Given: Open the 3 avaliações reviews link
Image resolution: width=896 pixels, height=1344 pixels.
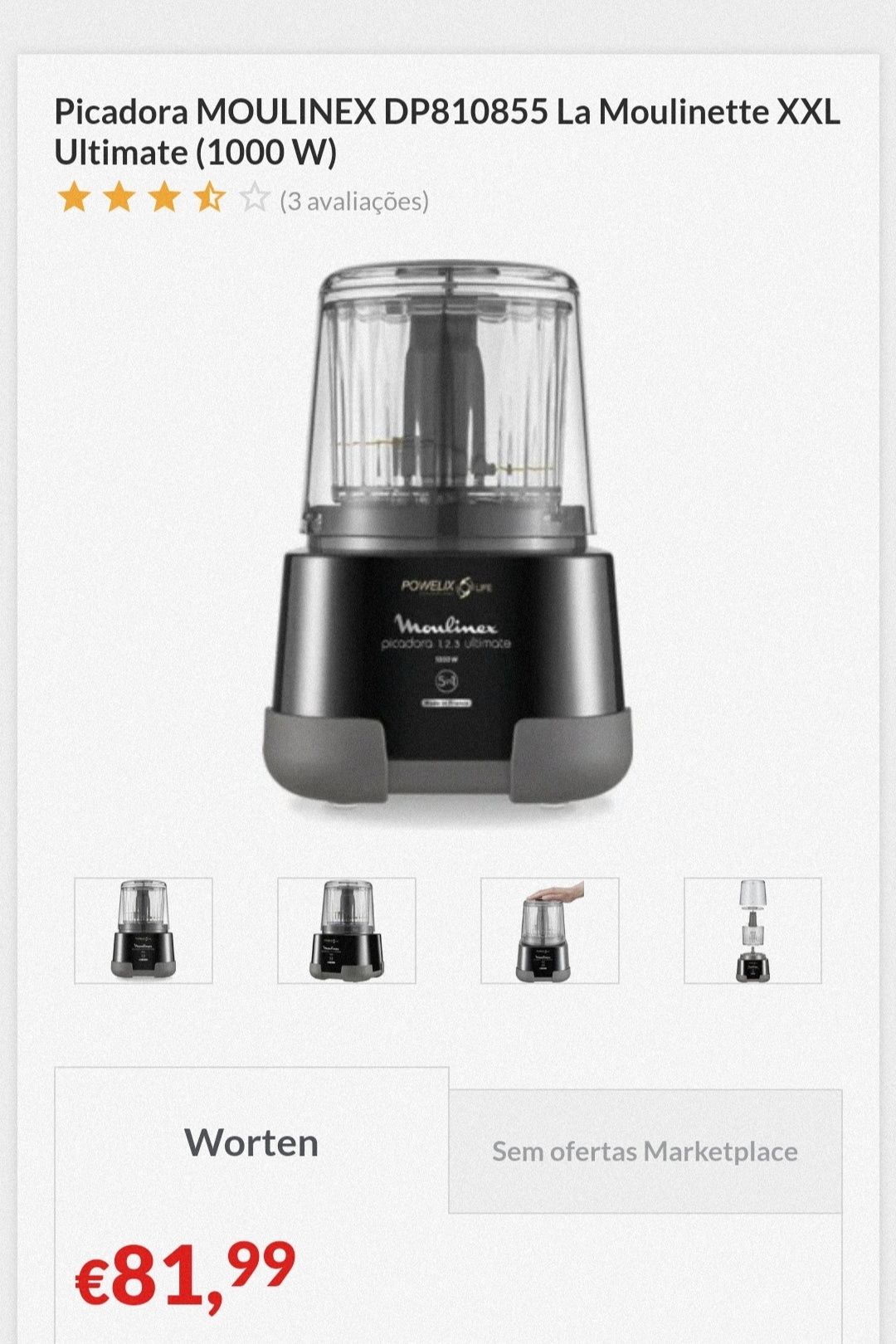Looking at the screenshot, I should point(354,201).
